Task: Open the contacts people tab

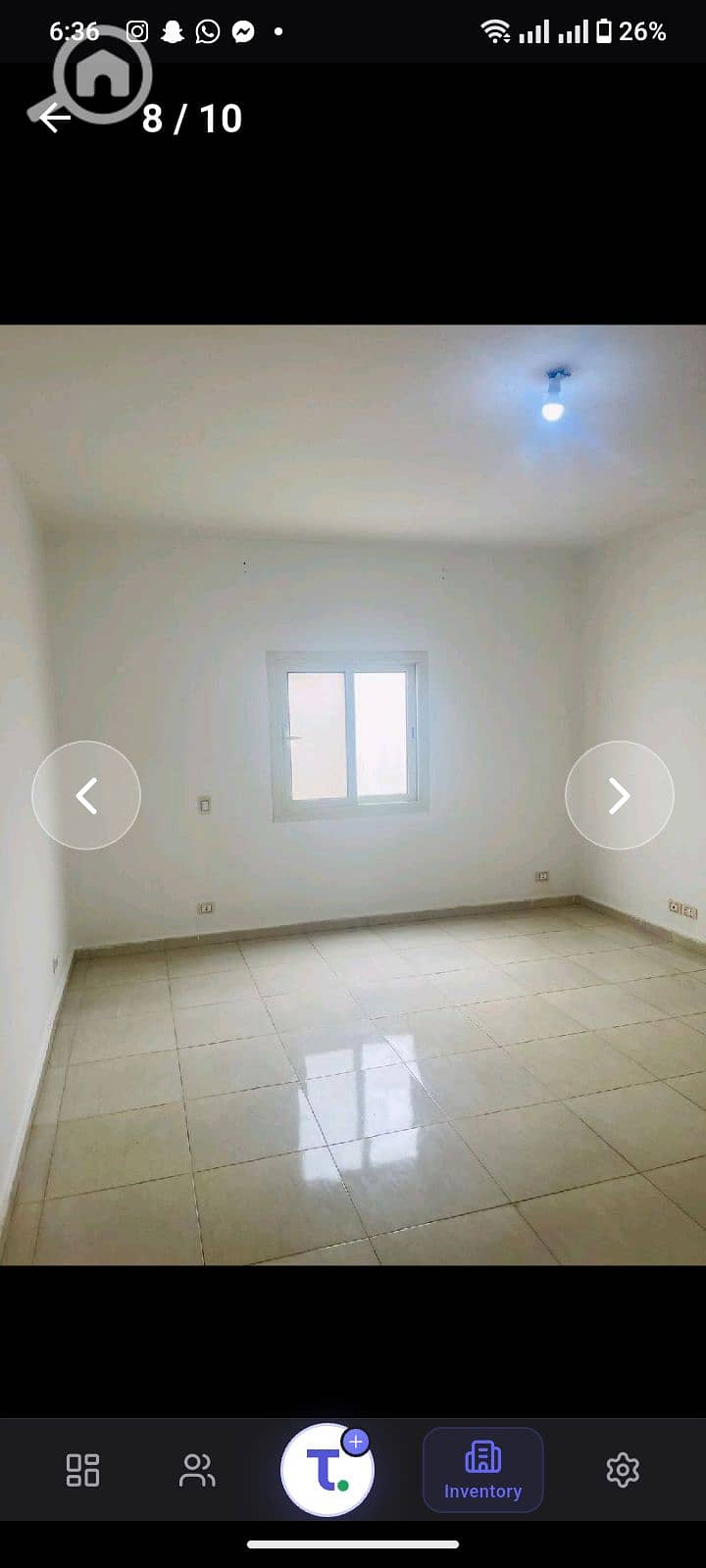Action: pos(197,1469)
